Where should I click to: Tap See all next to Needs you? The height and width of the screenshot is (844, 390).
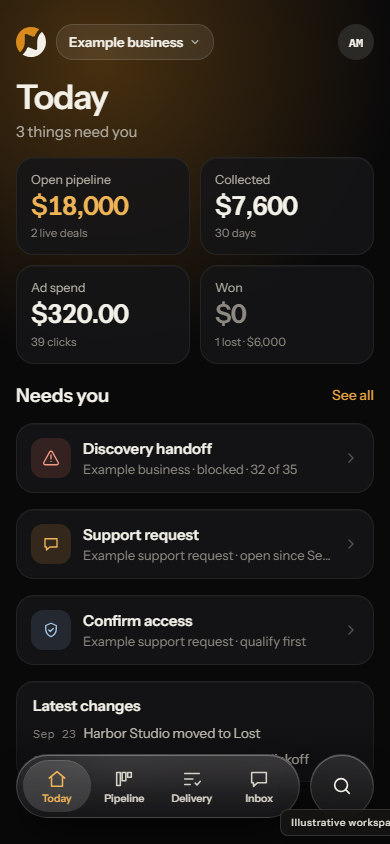click(x=352, y=395)
